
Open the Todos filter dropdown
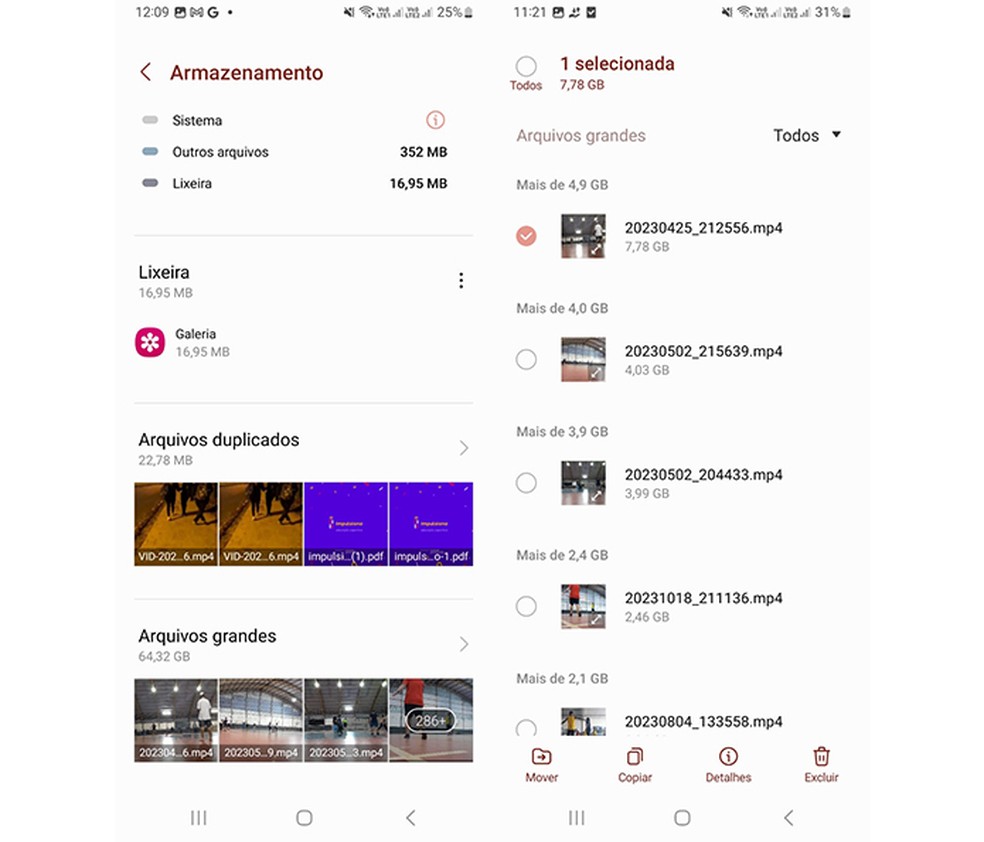(807, 135)
